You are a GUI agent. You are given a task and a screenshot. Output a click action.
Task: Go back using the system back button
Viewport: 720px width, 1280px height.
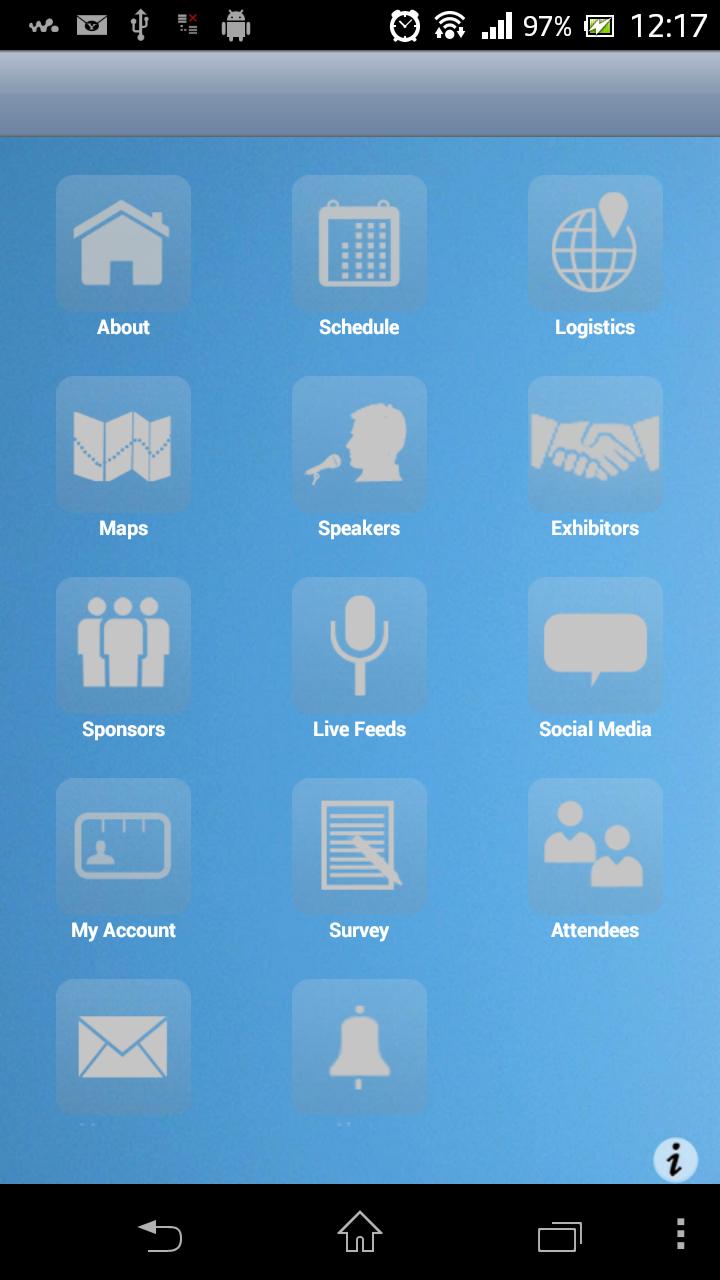point(160,1235)
